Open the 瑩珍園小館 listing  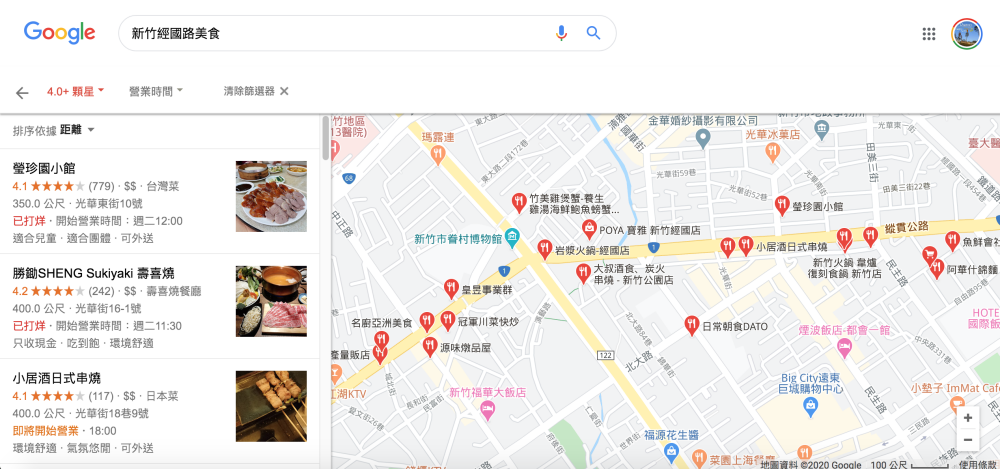(x=44, y=167)
